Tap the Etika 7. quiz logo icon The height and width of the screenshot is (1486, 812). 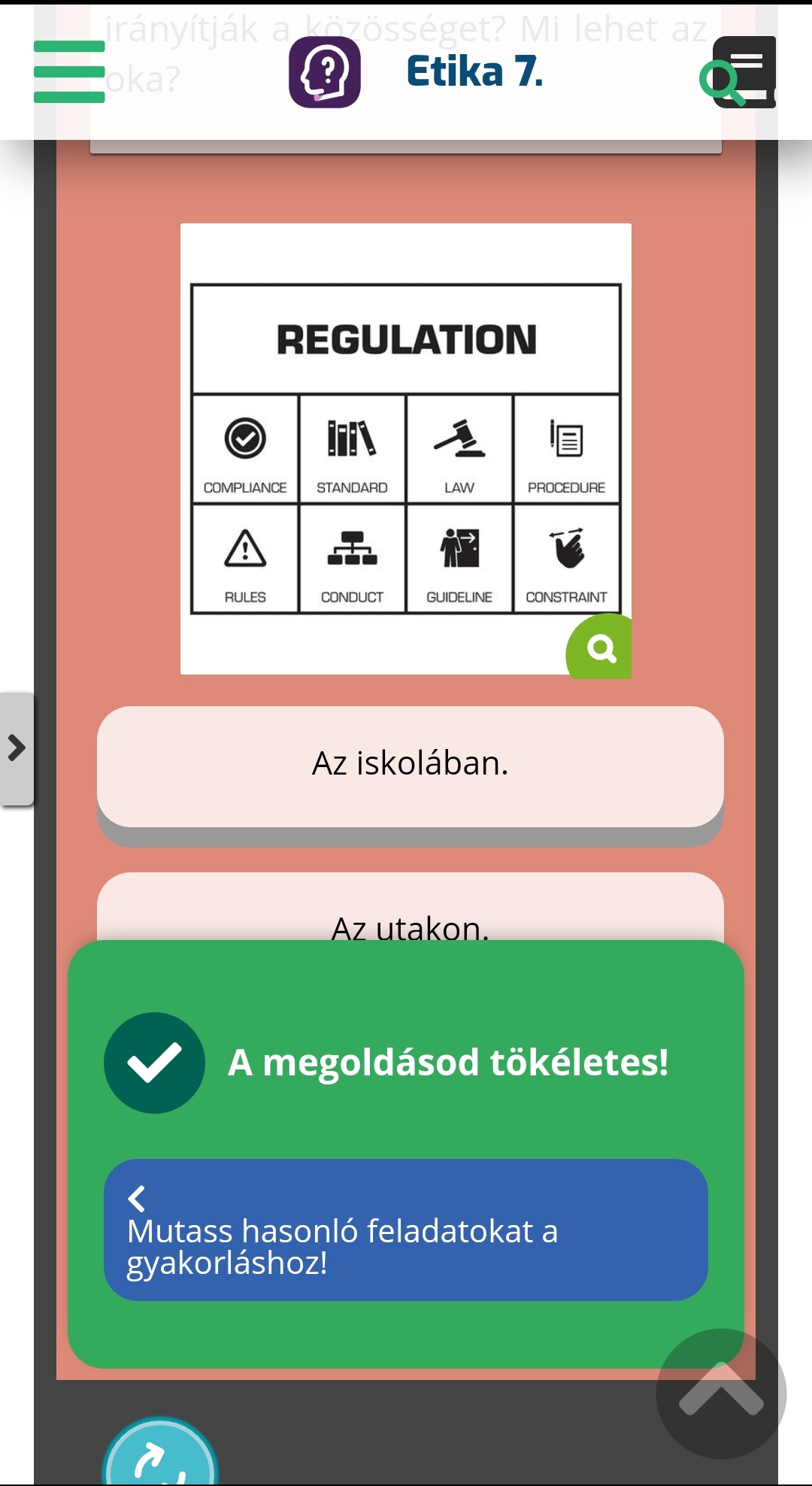pos(325,72)
